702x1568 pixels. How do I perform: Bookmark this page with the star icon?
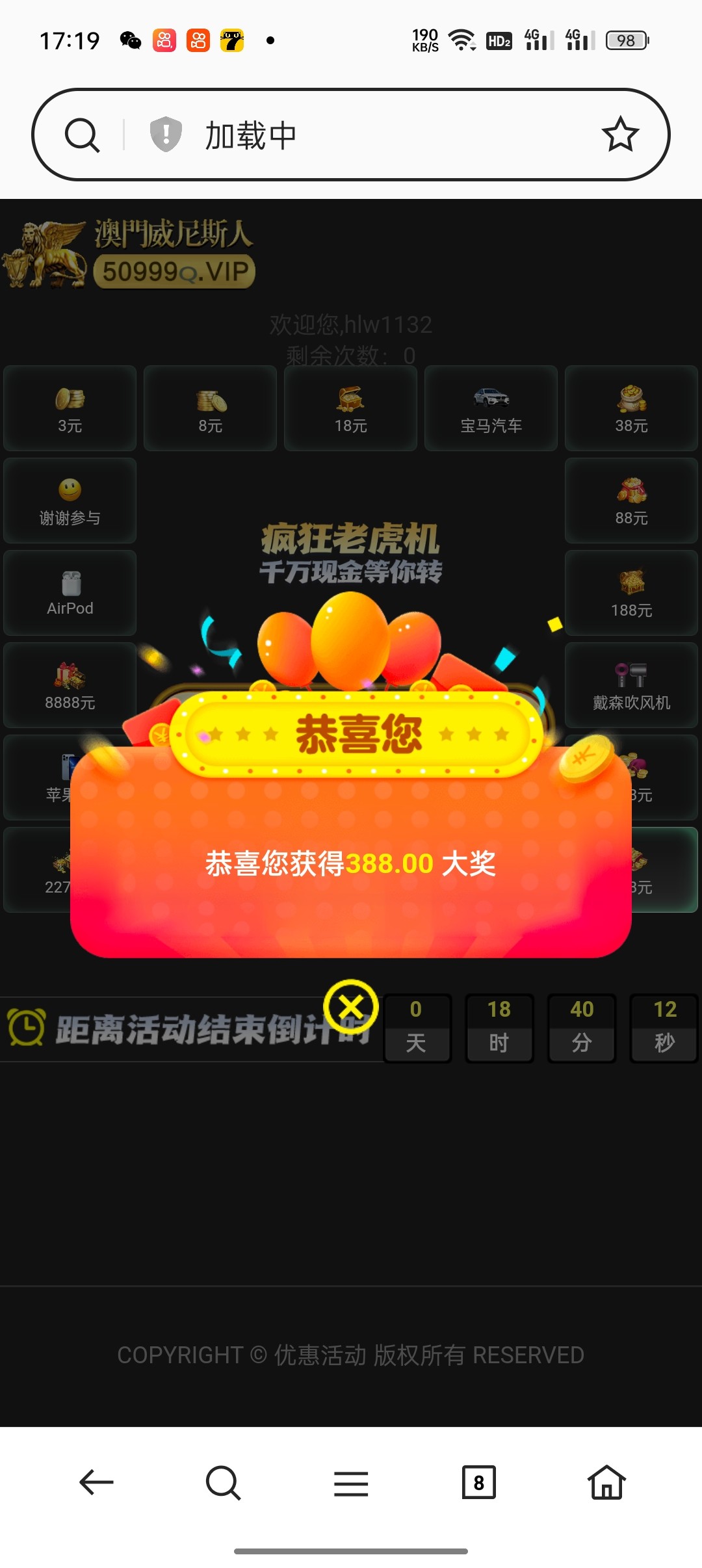620,135
